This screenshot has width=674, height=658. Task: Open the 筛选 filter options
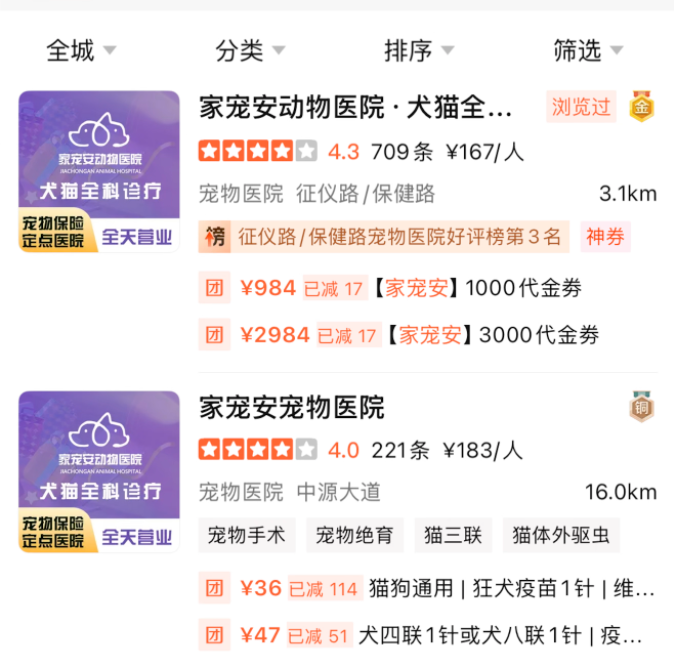pos(587,50)
